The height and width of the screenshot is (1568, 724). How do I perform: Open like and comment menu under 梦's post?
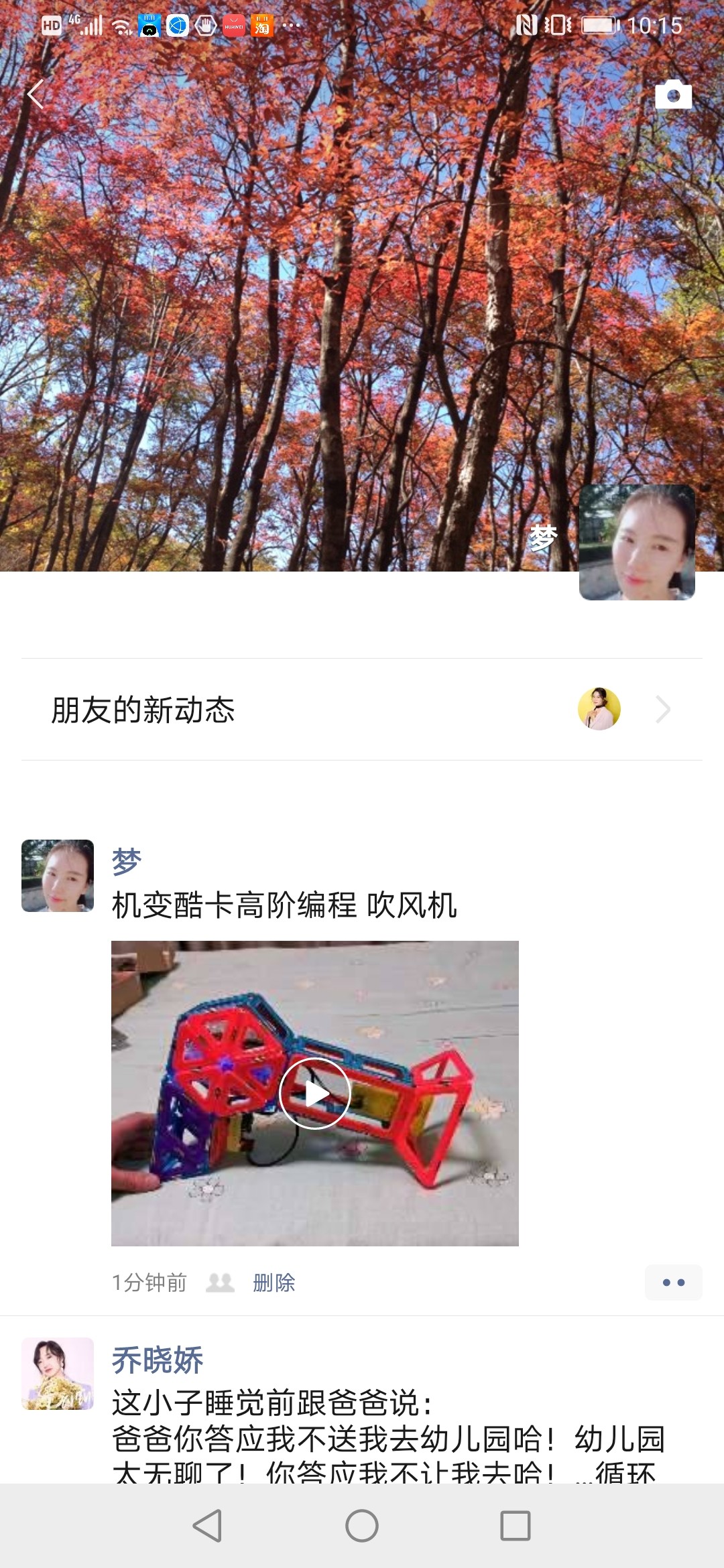pos(673,1283)
